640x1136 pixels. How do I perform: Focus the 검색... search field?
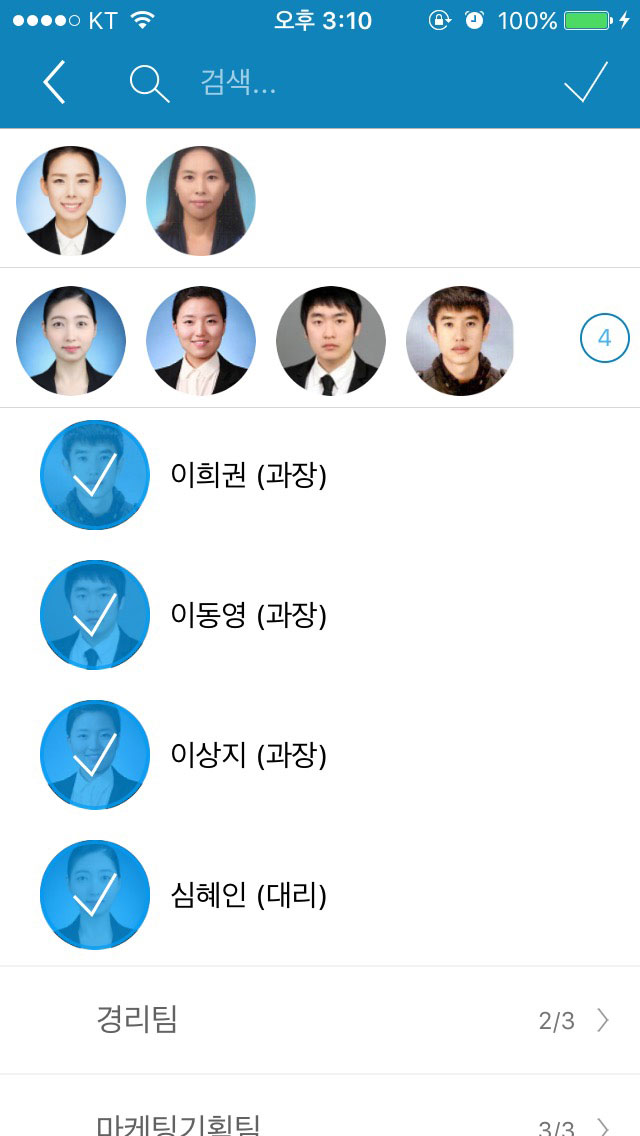pos(362,83)
